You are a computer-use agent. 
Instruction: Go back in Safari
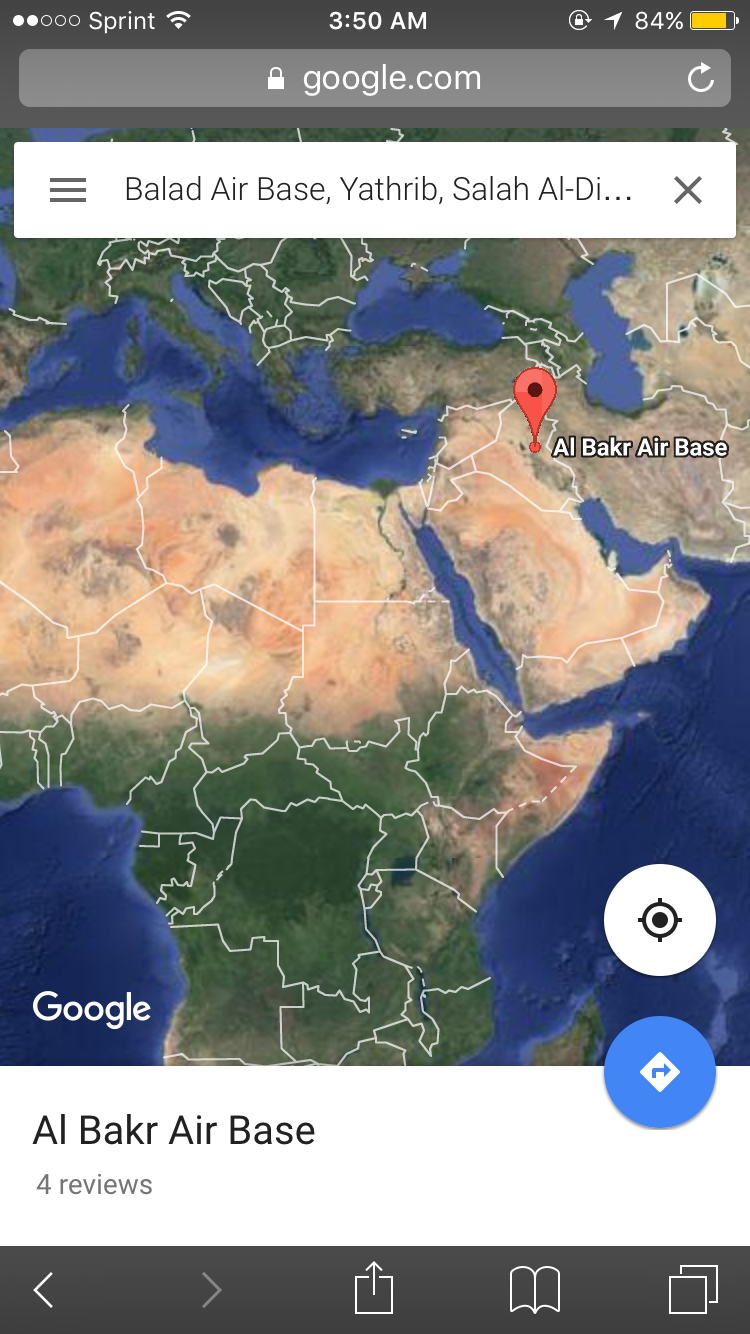[43, 1290]
